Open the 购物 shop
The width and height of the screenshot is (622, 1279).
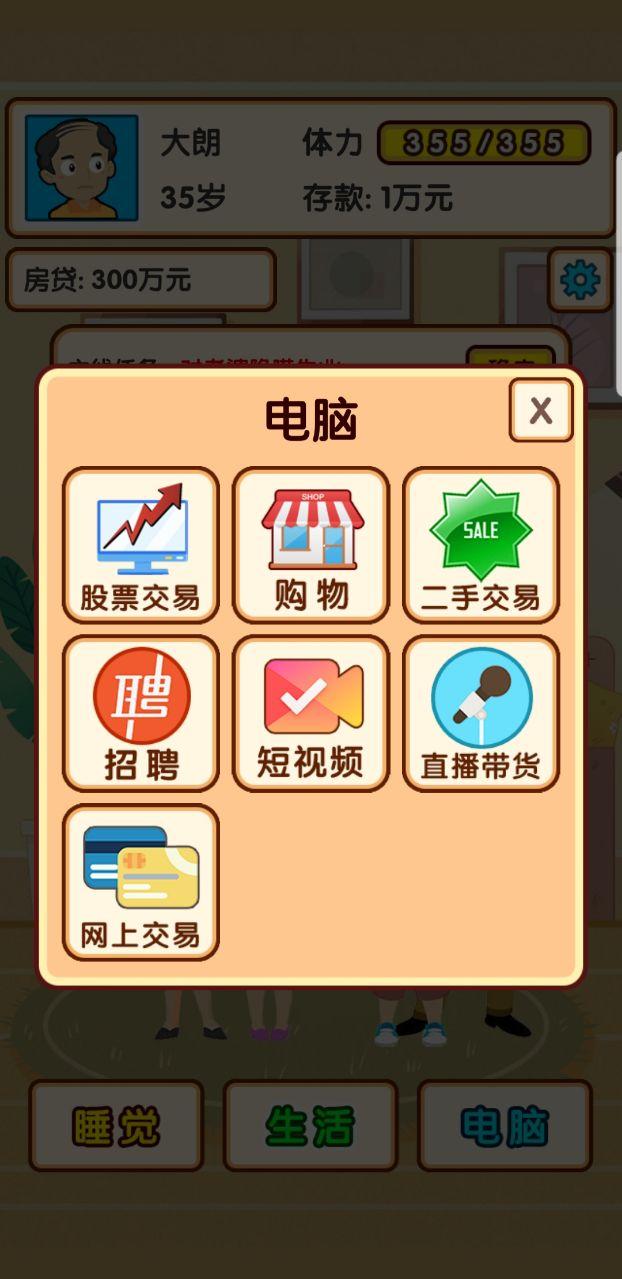click(x=311, y=545)
